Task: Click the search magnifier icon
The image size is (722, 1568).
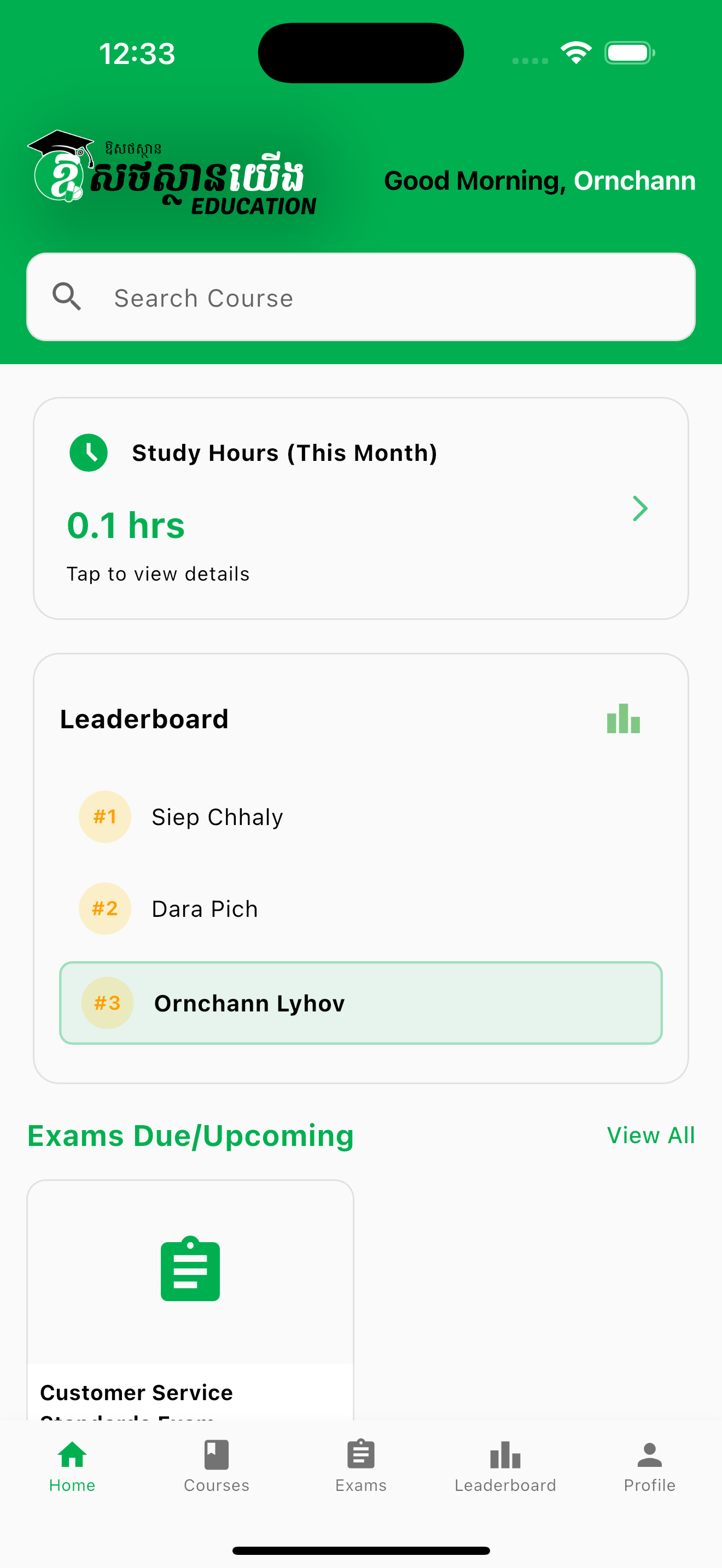Action: click(x=68, y=297)
